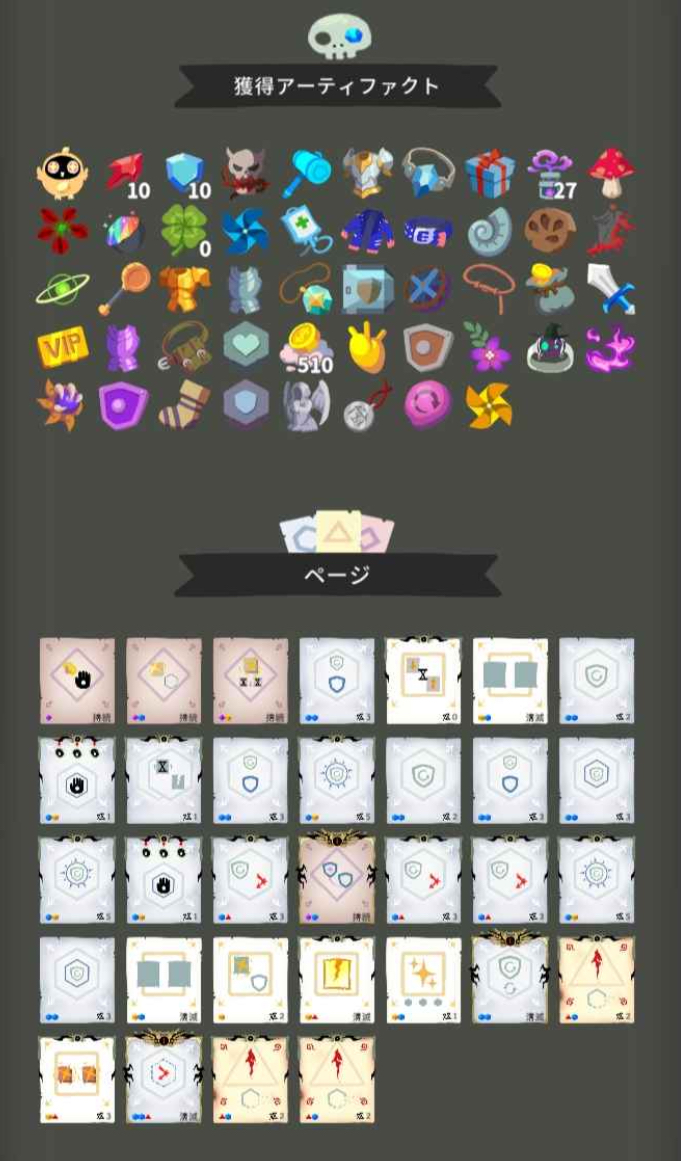
Task: Select the yellow pinwheel artifact
Action: [x=489, y=405]
